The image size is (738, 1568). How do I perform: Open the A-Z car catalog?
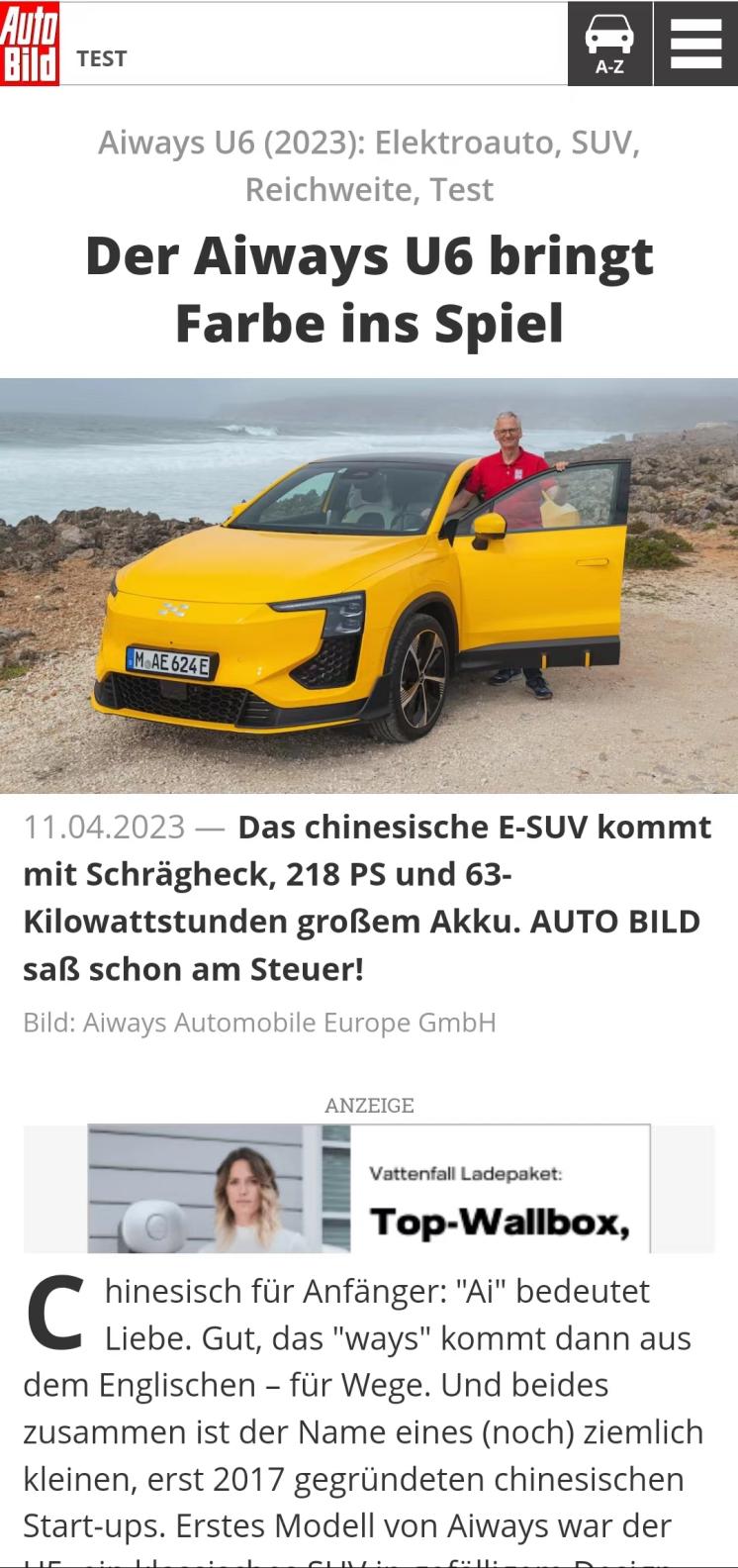(x=609, y=45)
